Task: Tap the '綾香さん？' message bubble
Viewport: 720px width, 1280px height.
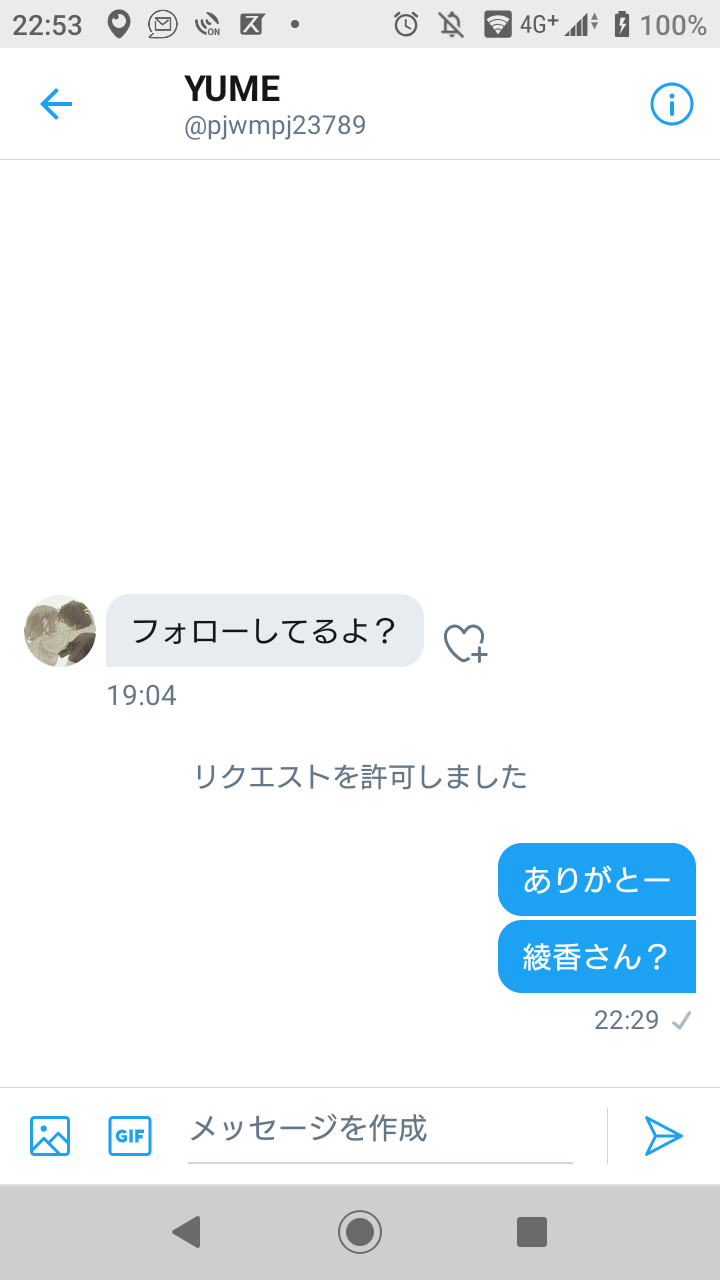Action: point(596,956)
